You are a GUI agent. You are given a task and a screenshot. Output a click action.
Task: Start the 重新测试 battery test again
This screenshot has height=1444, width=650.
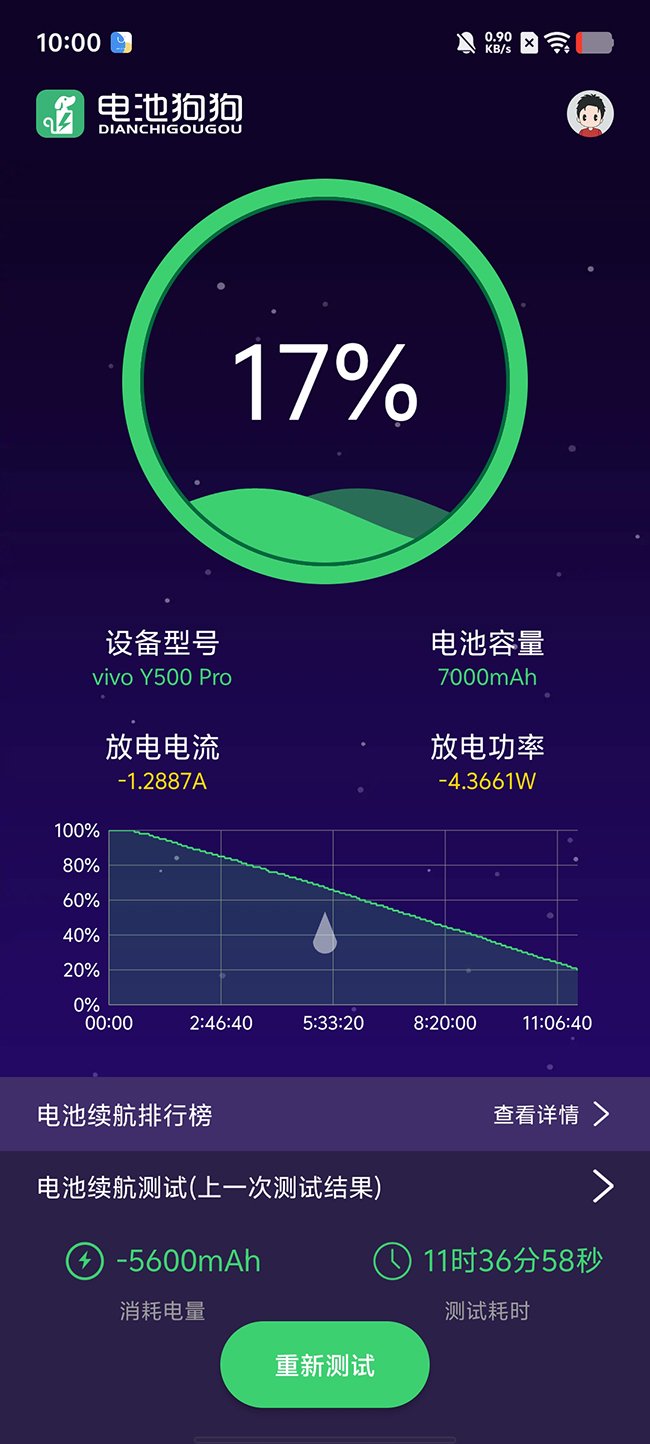pyautogui.click(x=325, y=1365)
